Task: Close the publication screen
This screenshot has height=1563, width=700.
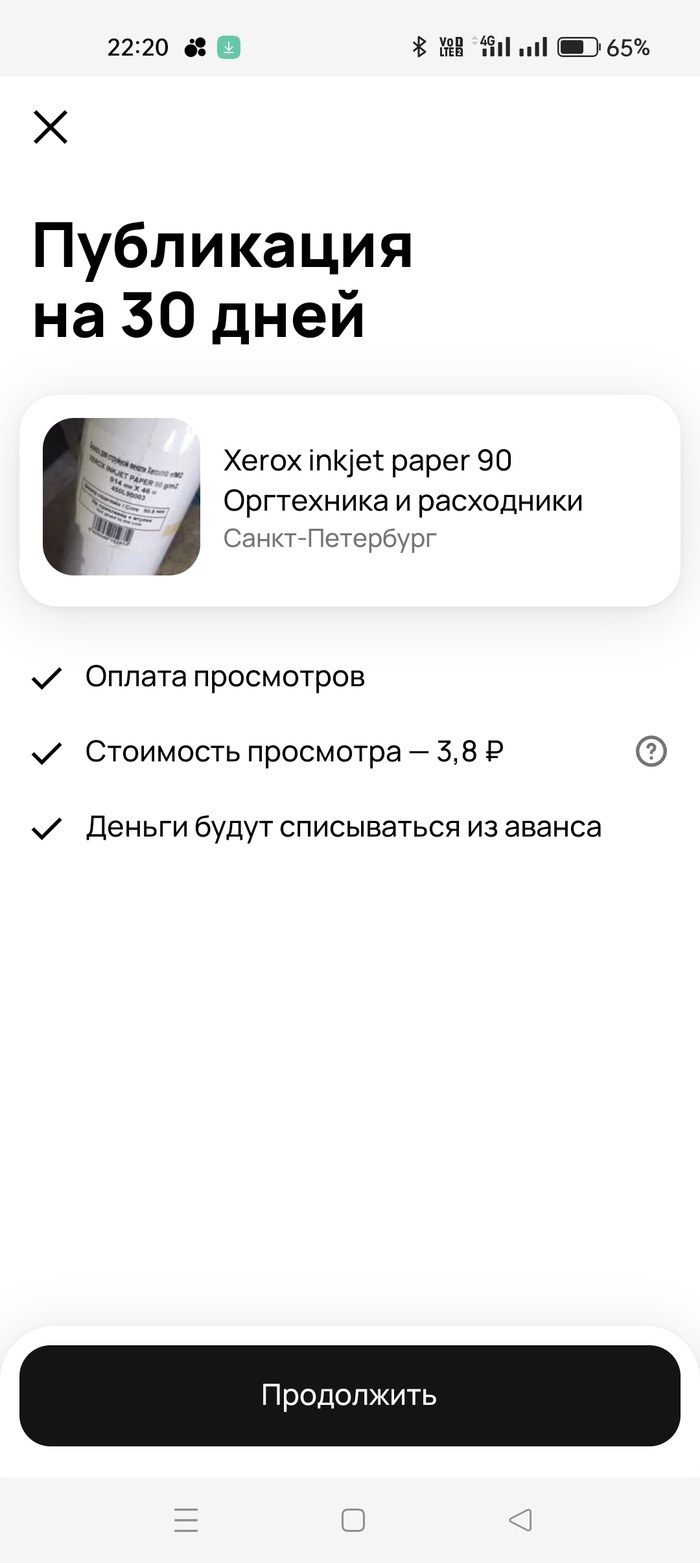Action: (x=50, y=127)
